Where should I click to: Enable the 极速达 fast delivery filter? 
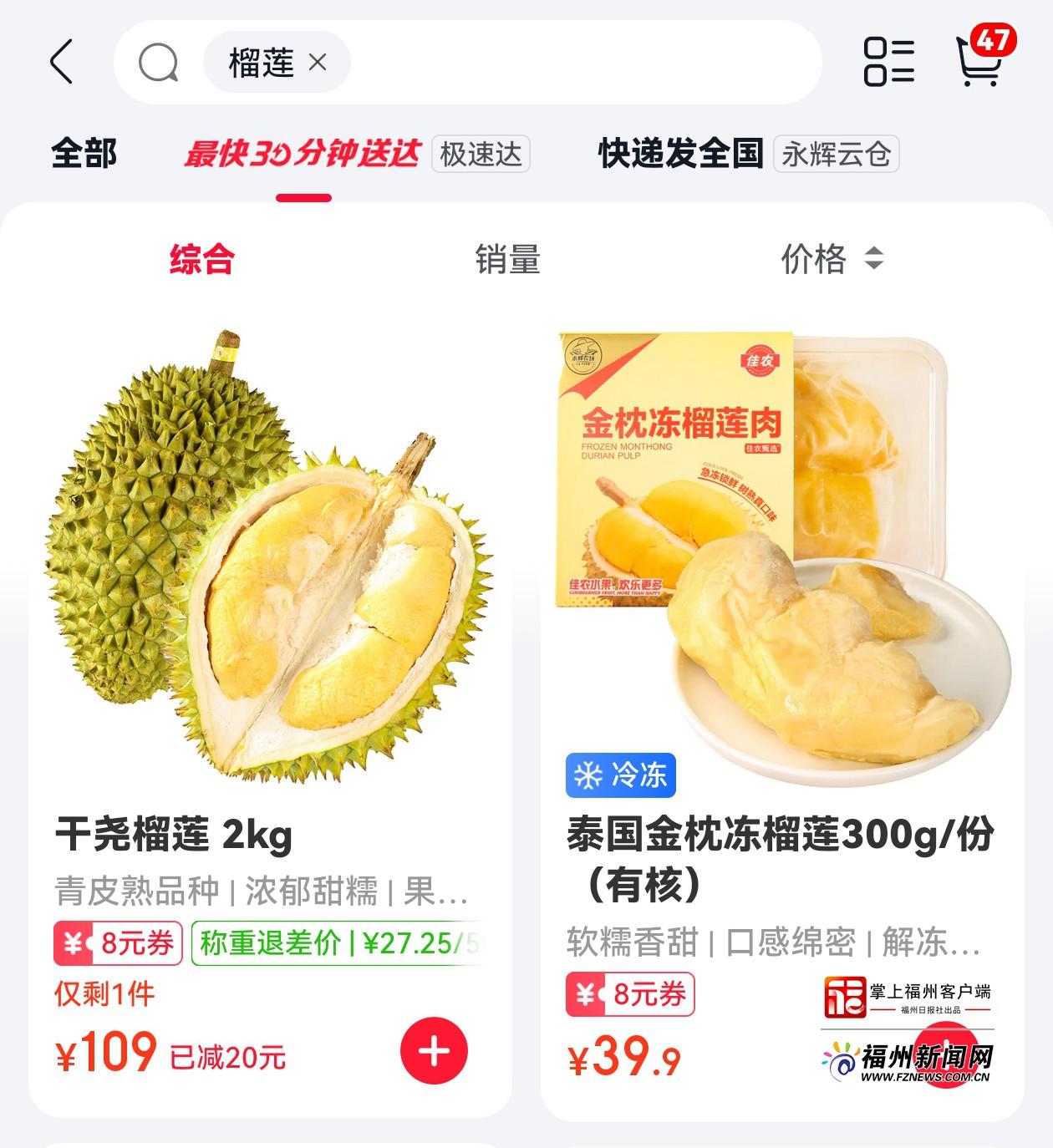pyautogui.click(x=483, y=153)
